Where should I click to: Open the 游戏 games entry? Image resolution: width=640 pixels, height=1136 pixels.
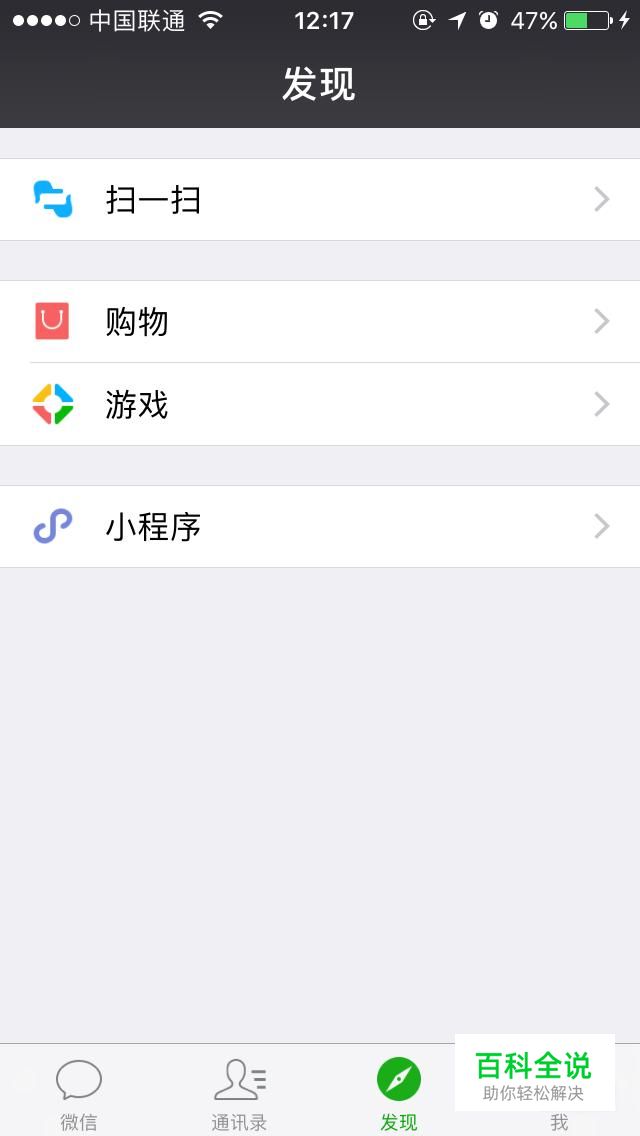[320, 405]
